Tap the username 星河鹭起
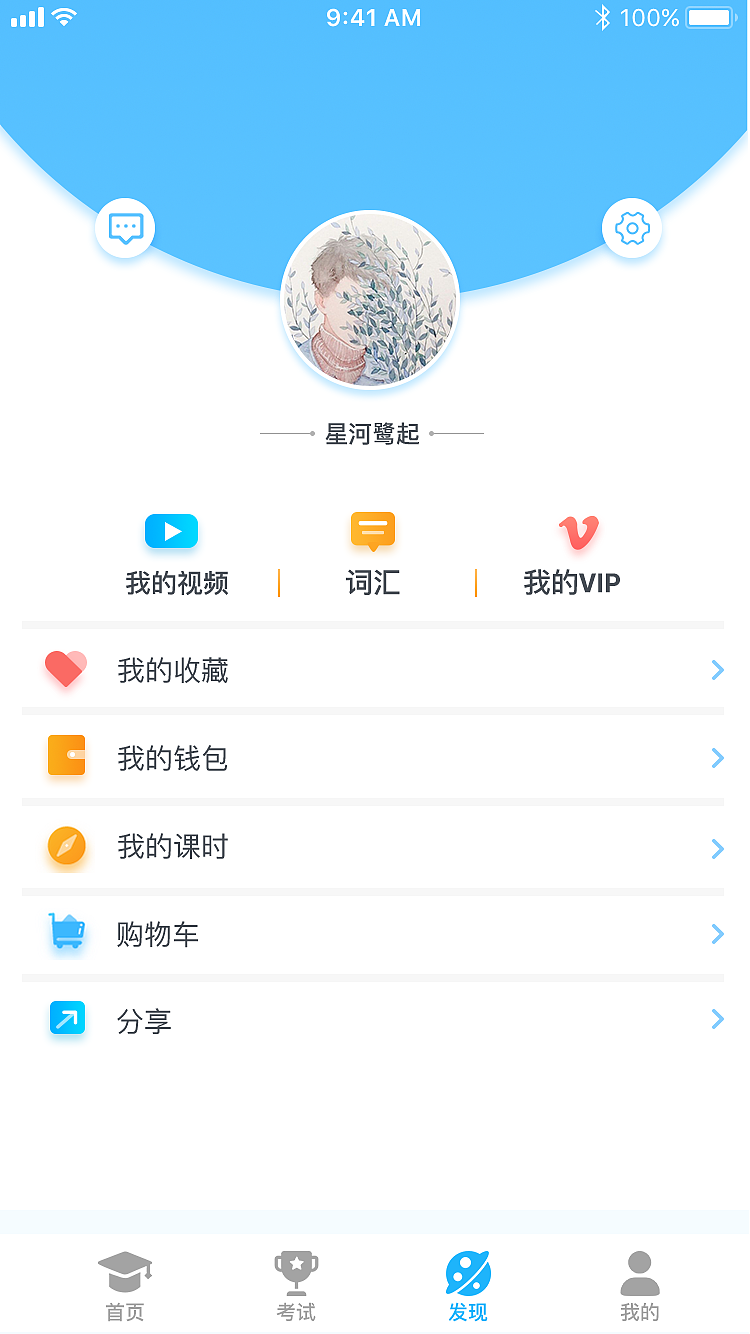Viewport: 750px width, 1334px height. pyautogui.click(x=371, y=434)
